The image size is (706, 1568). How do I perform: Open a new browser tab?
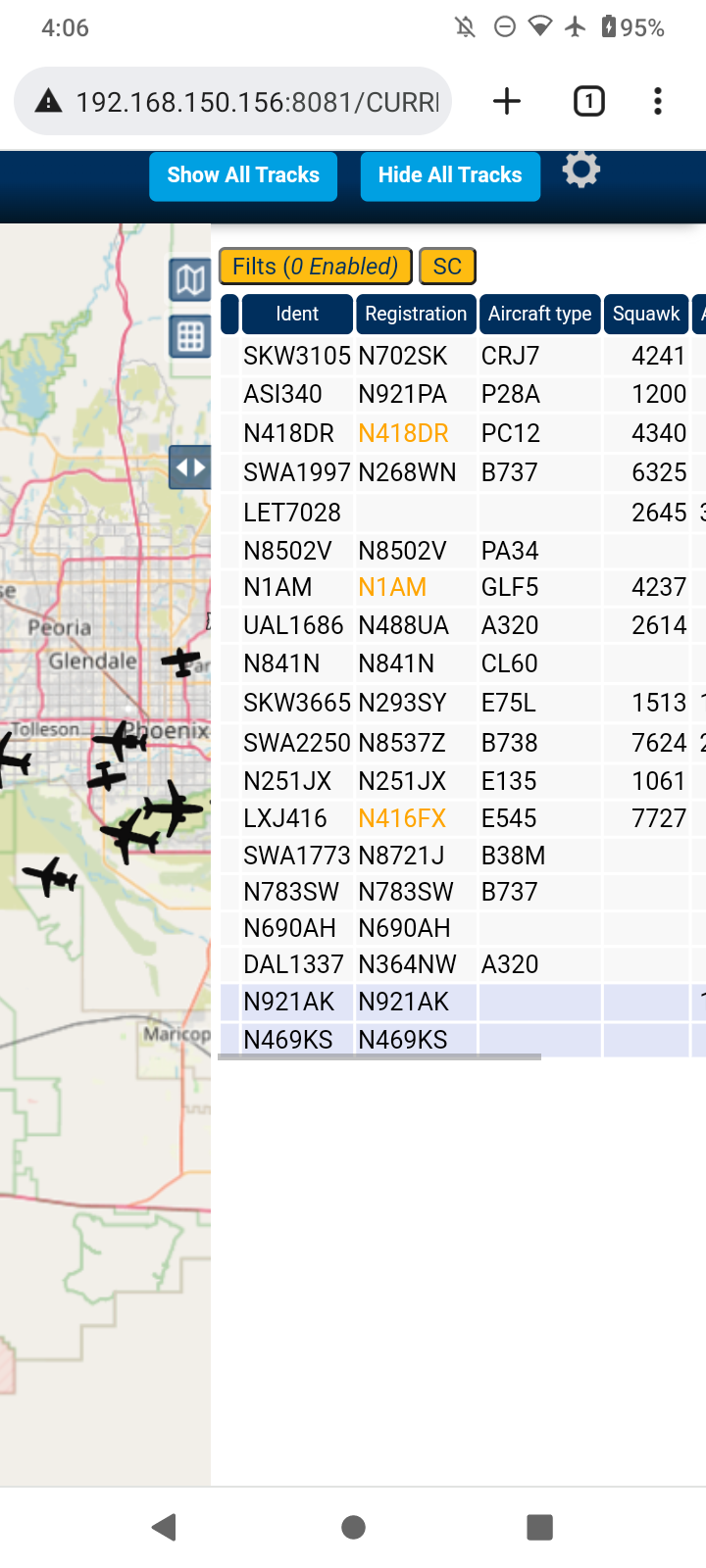pyautogui.click(x=507, y=101)
